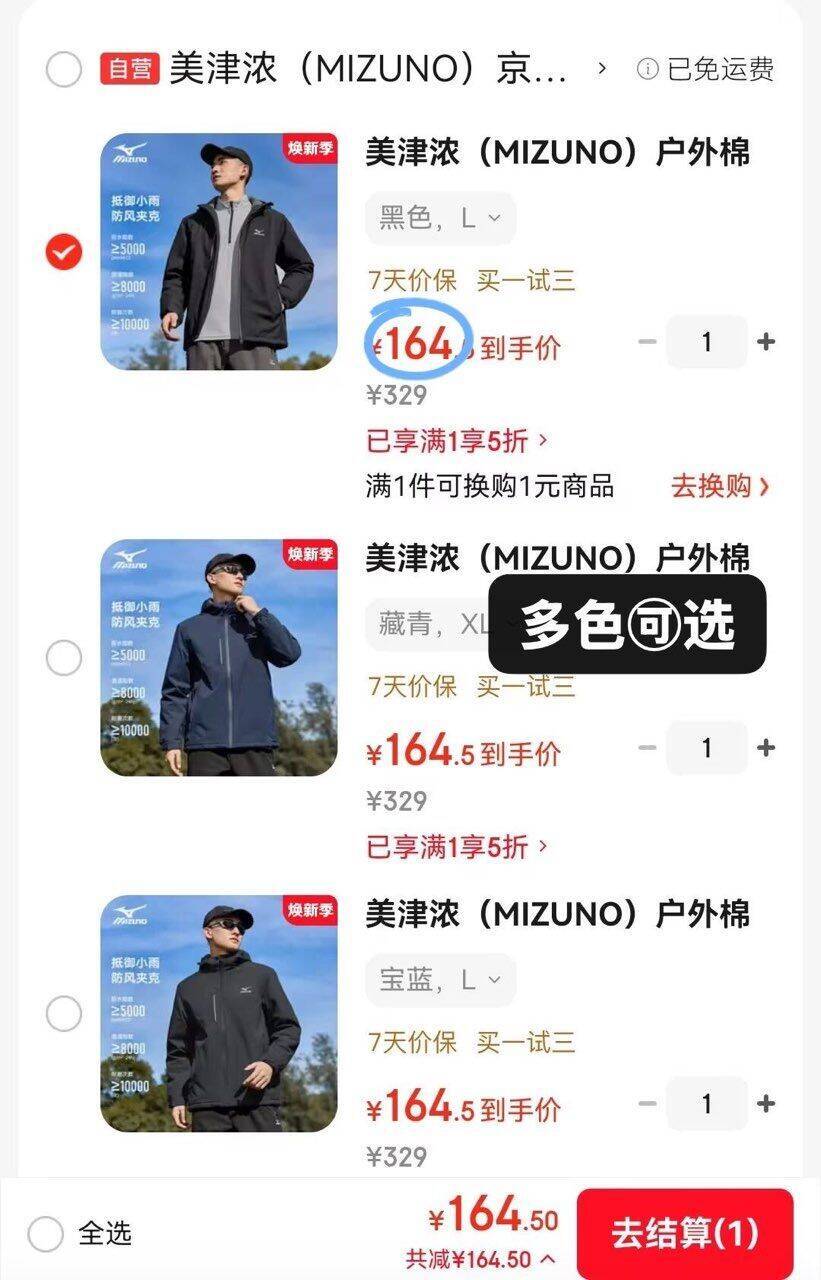Open the 黑色 jacket product image

[219, 252]
